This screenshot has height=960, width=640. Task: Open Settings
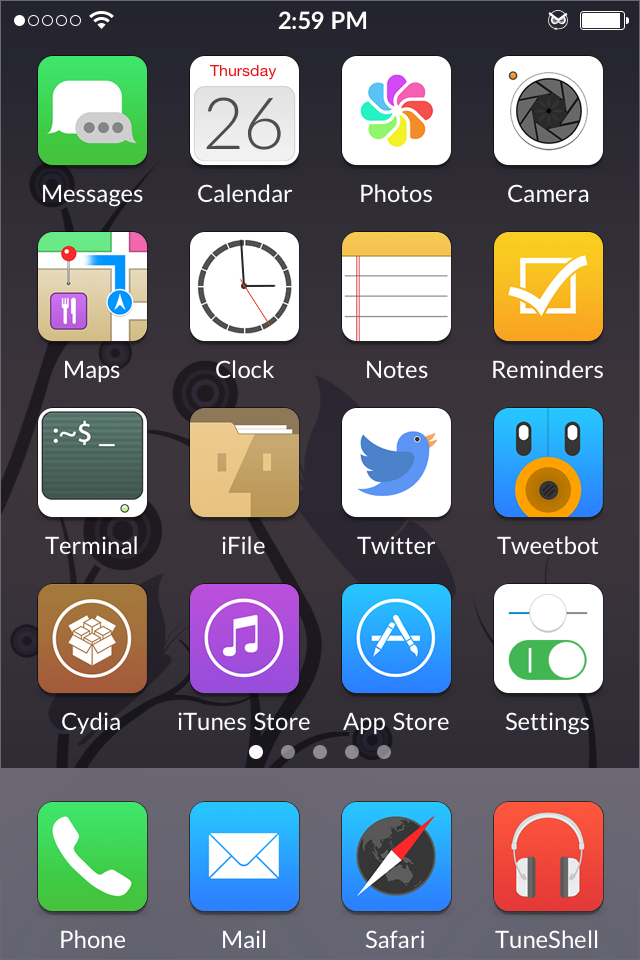548,639
